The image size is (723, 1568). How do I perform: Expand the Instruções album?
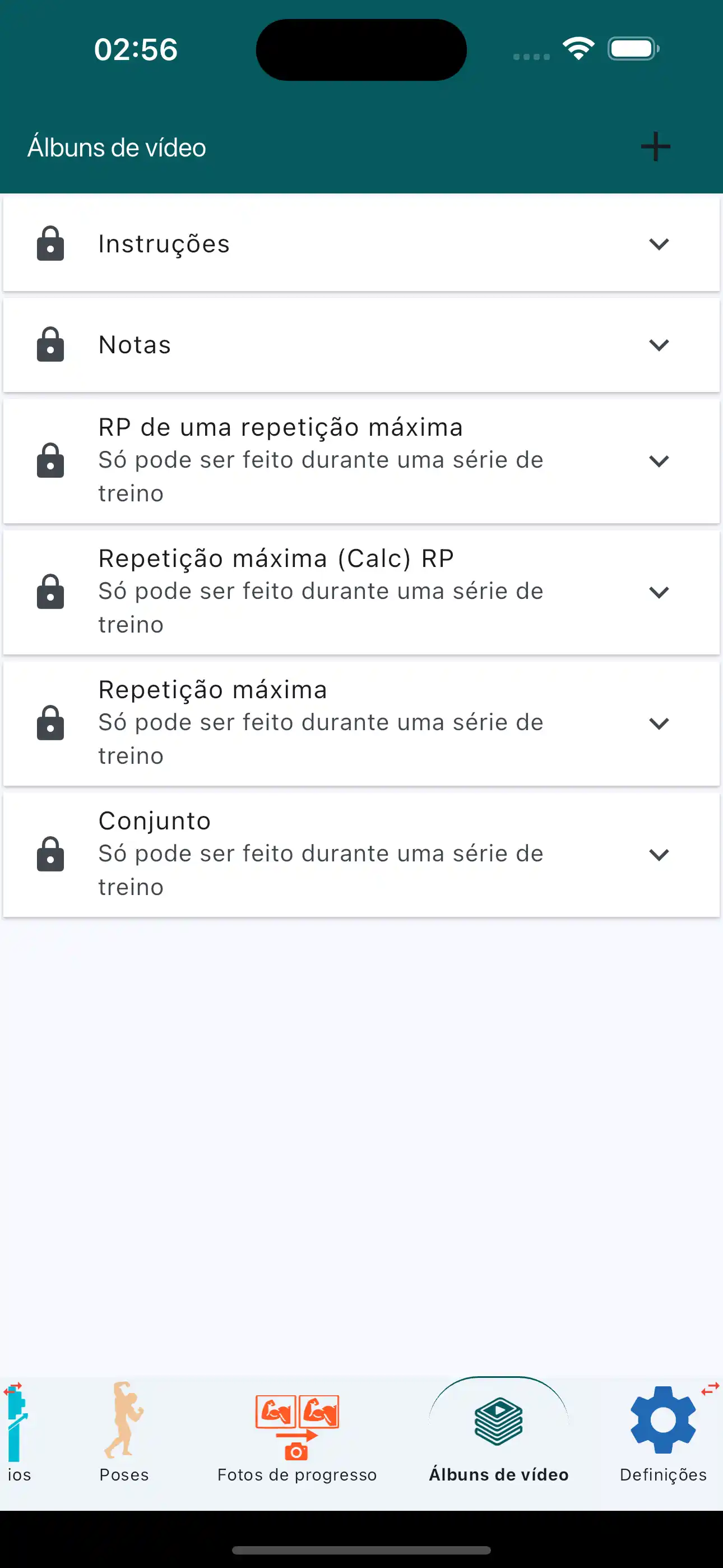tap(659, 244)
